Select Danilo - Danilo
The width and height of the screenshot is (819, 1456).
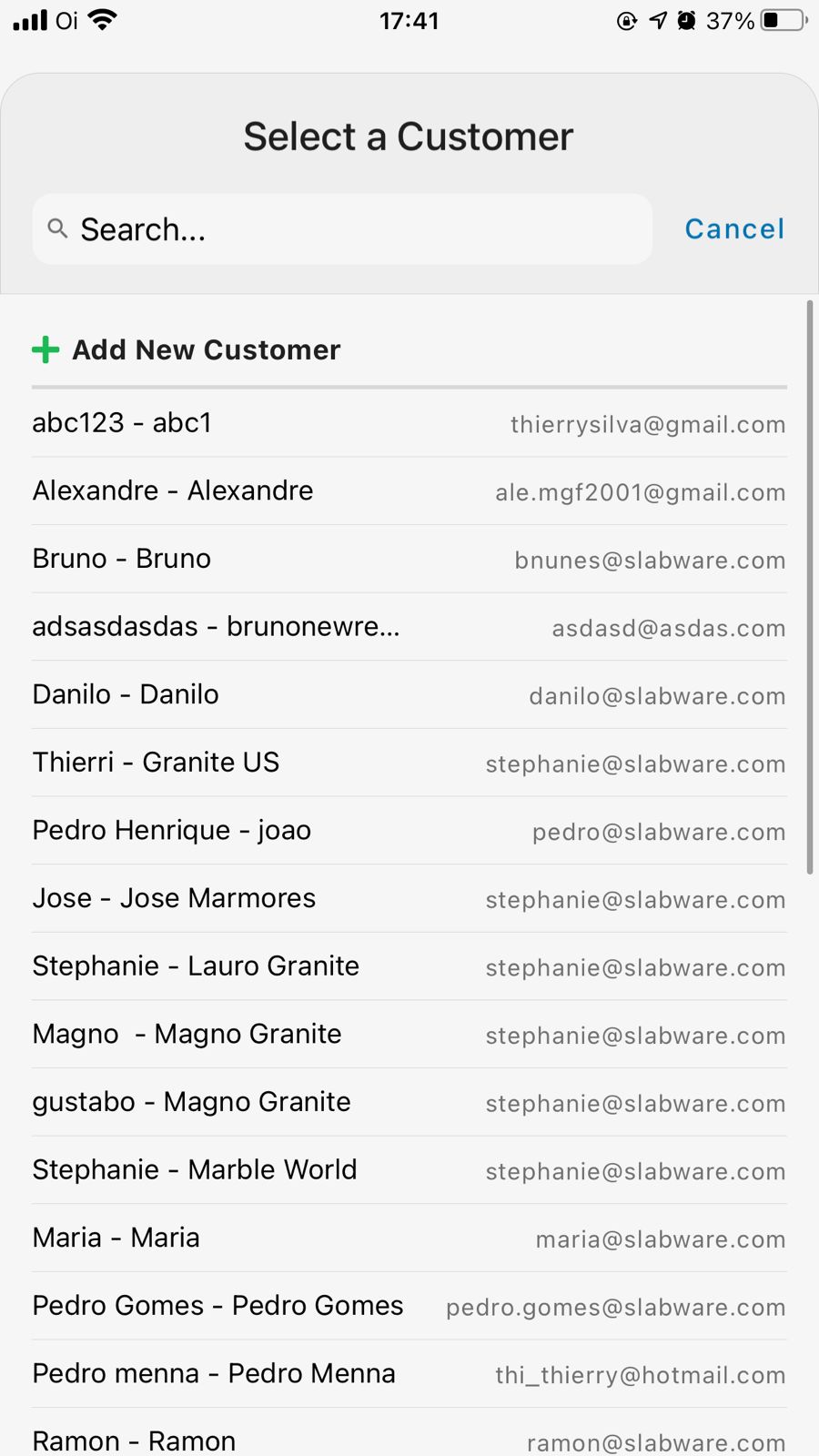[409, 695]
